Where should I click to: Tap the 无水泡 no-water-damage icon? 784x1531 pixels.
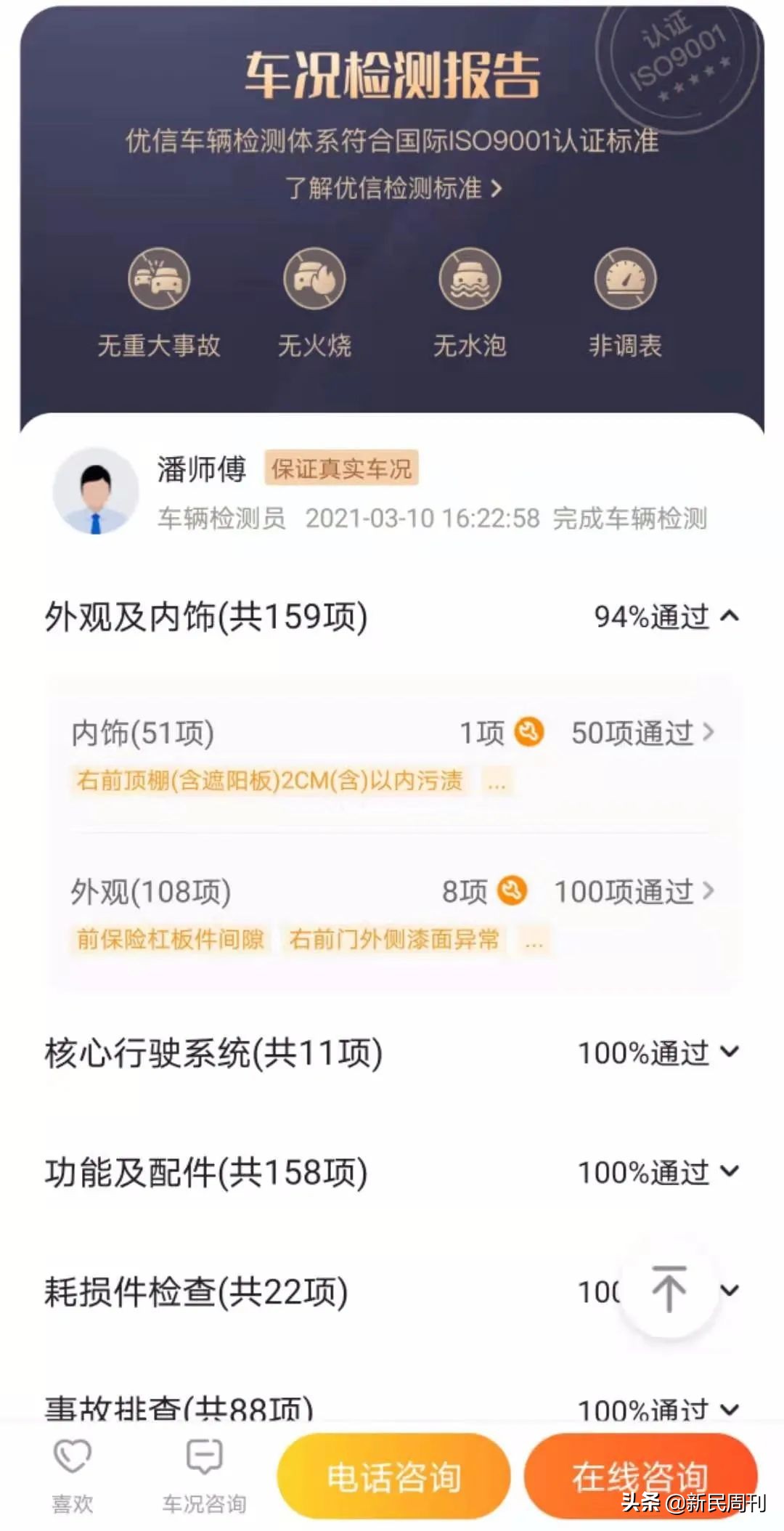tap(468, 278)
